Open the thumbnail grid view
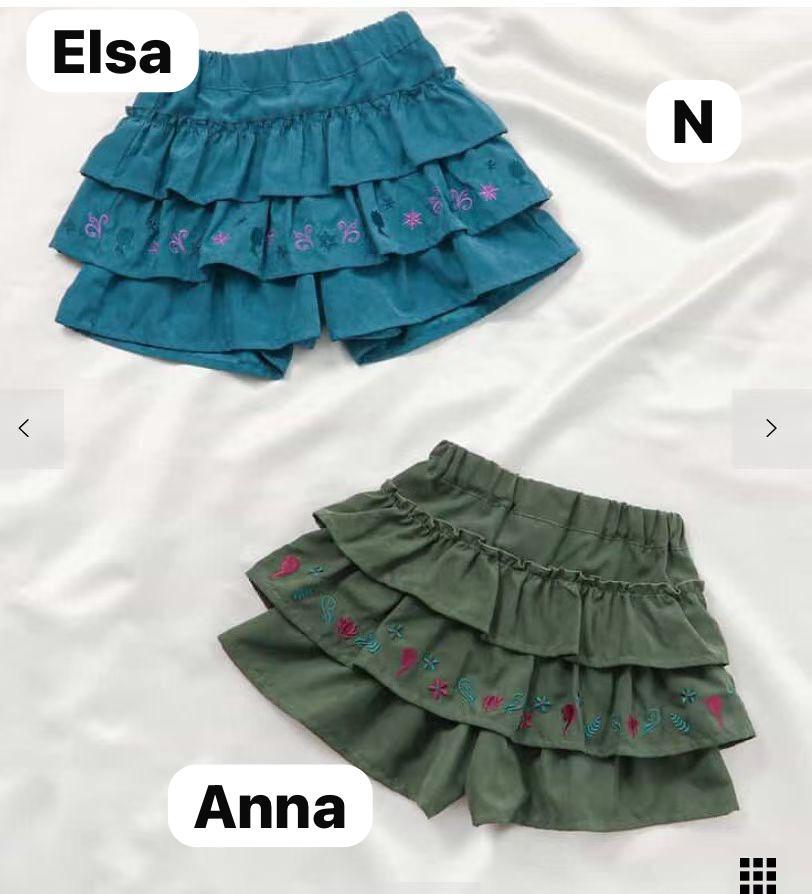 [757, 875]
